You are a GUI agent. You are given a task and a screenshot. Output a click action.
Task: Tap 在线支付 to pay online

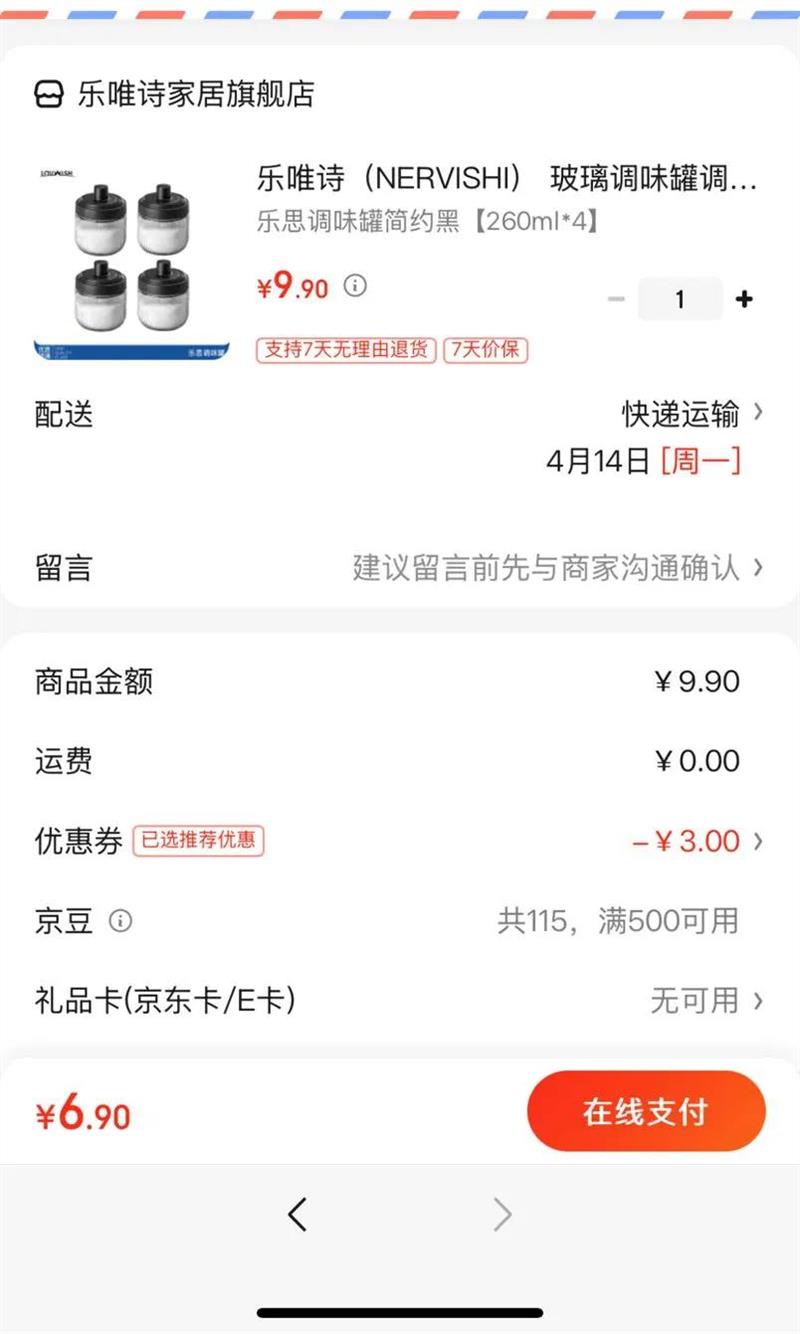[646, 1111]
